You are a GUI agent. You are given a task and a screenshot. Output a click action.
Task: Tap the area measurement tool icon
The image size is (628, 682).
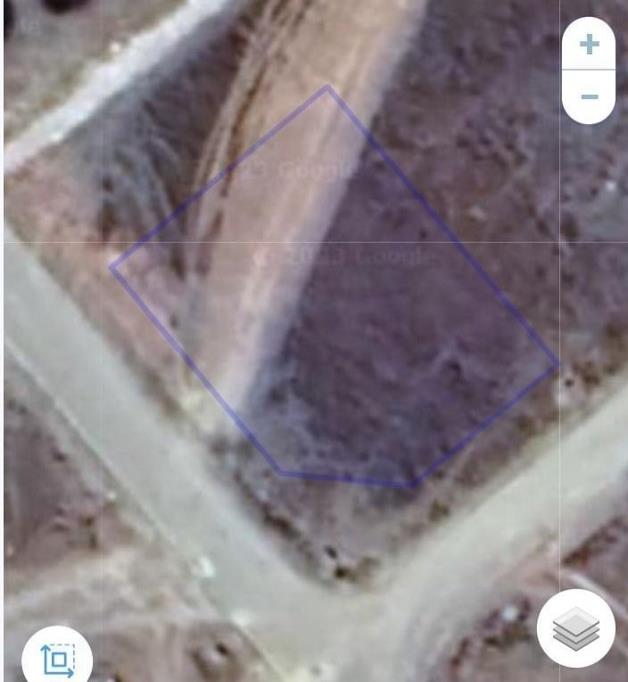pos(56,658)
